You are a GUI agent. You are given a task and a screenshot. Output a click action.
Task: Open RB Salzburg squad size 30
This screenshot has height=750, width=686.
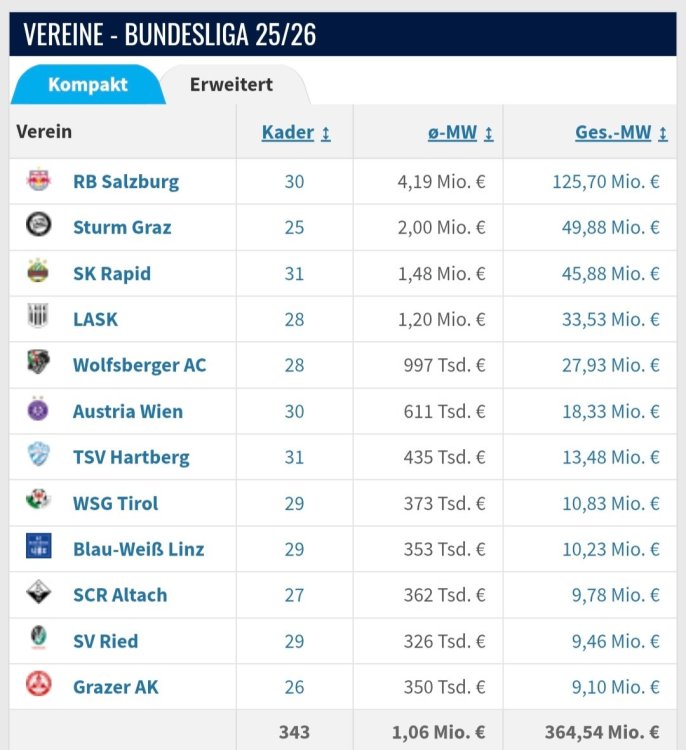coord(294,181)
